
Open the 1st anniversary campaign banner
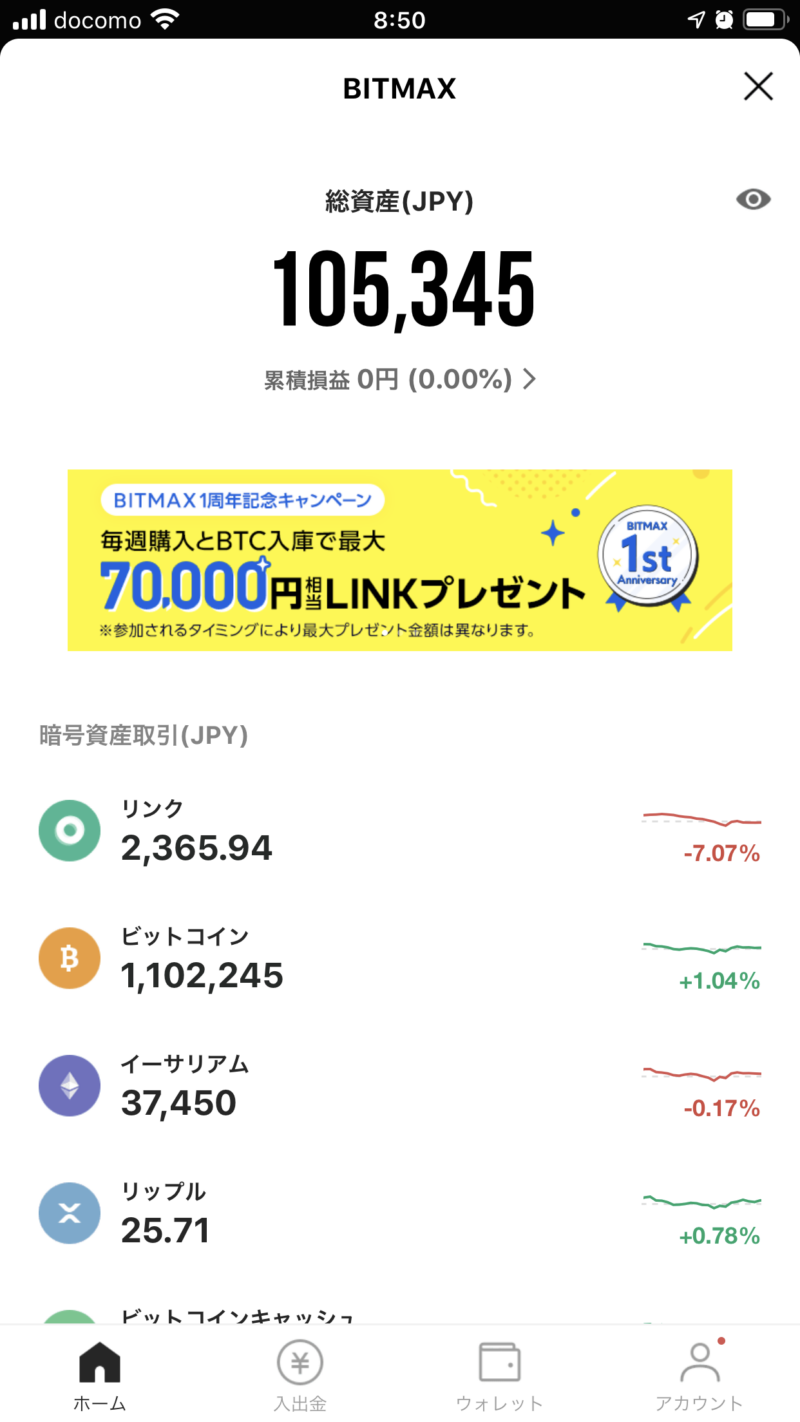tap(400, 560)
